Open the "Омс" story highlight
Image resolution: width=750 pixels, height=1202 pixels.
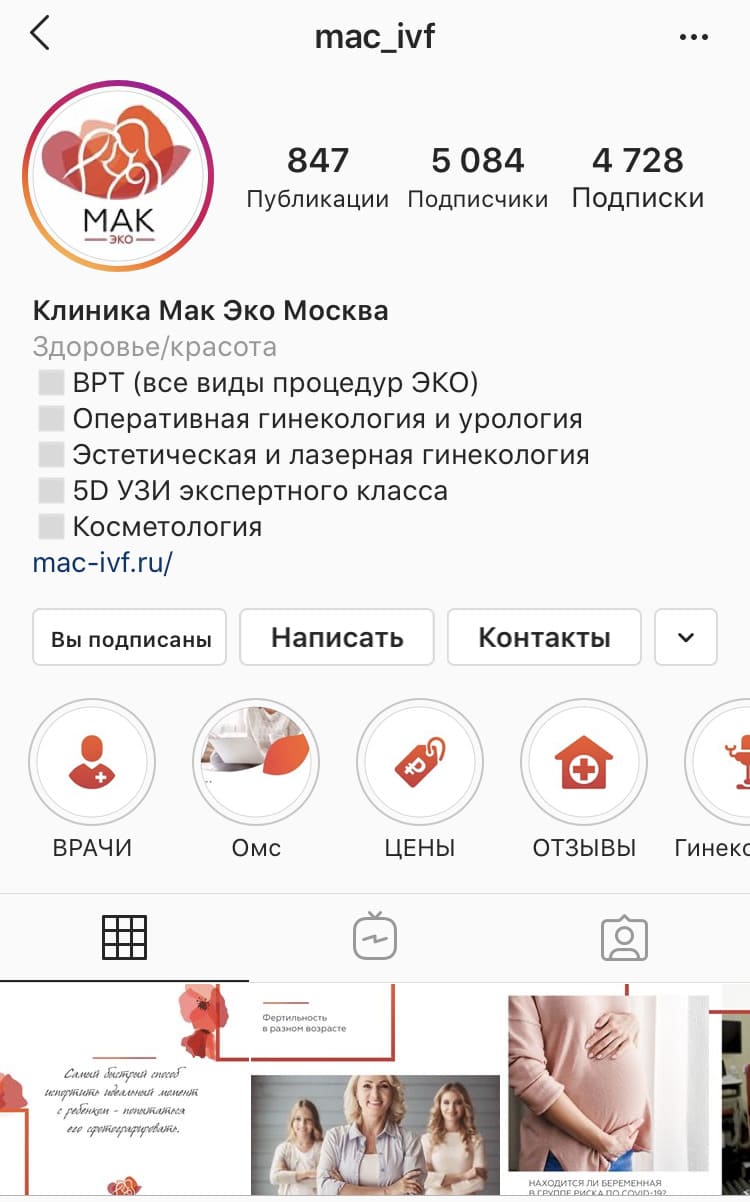tap(256, 762)
